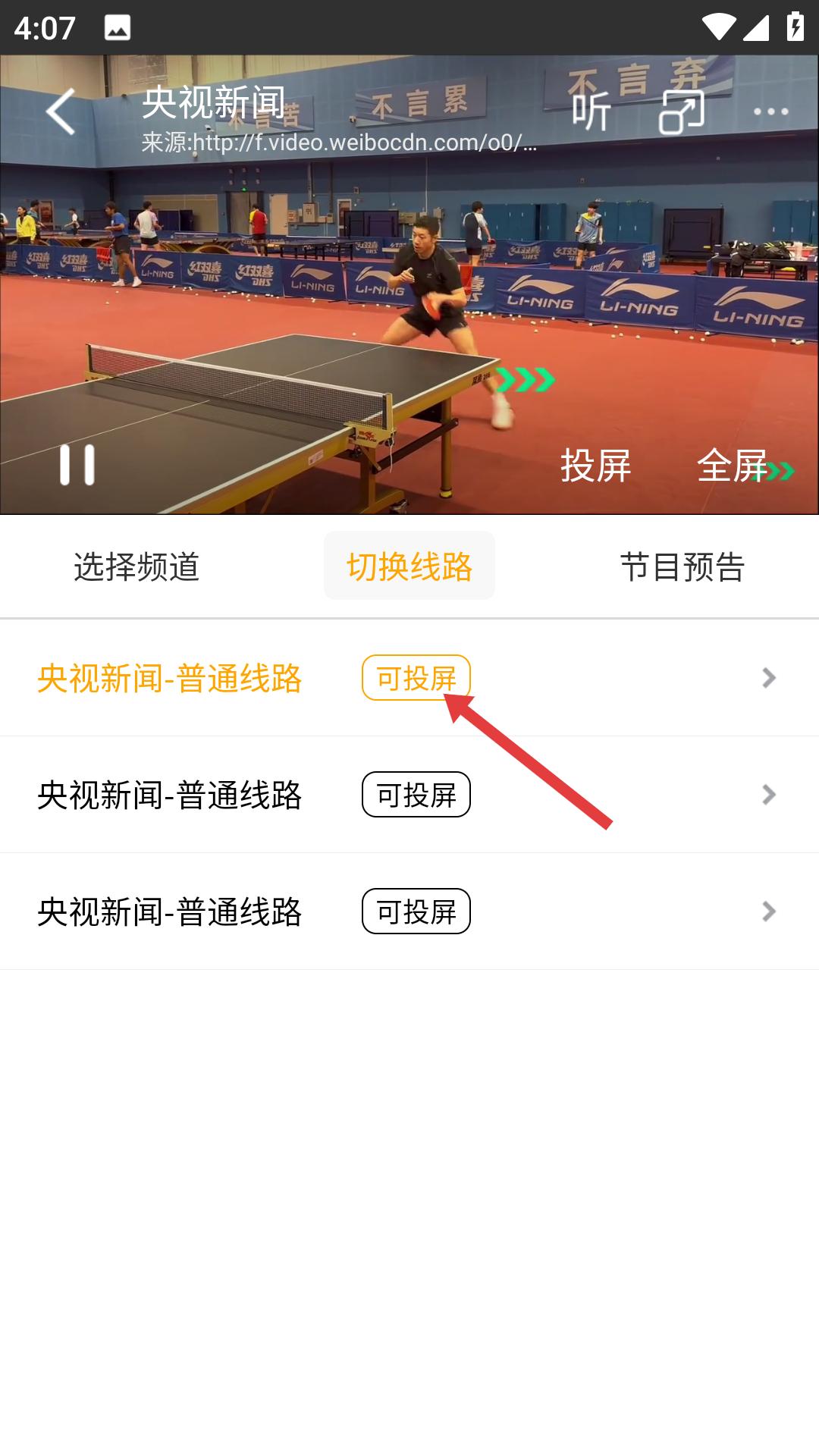Switch to the 选择频道 tab
819x1456 pixels.
[138, 565]
